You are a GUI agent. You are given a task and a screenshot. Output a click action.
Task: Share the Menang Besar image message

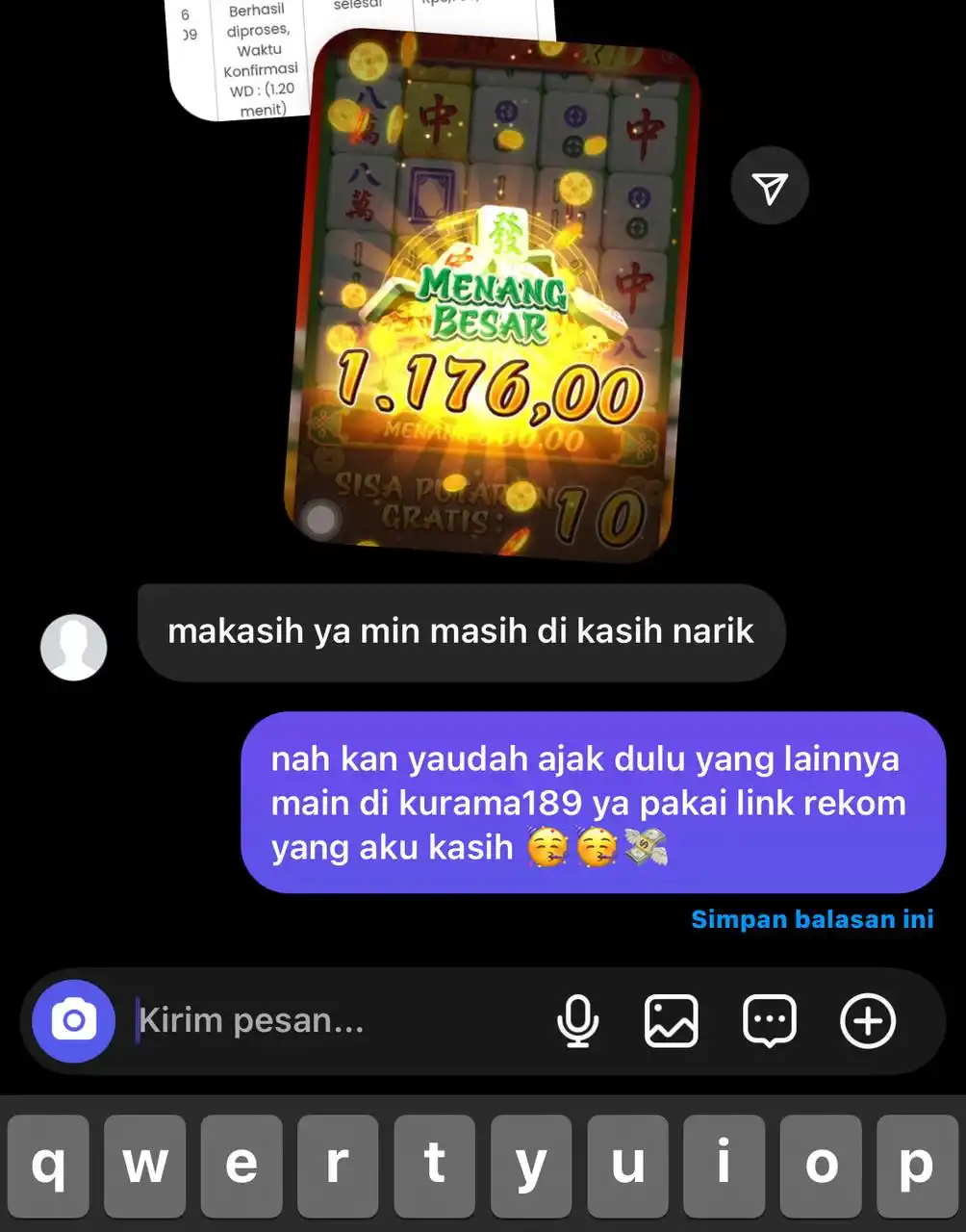(x=770, y=189)
